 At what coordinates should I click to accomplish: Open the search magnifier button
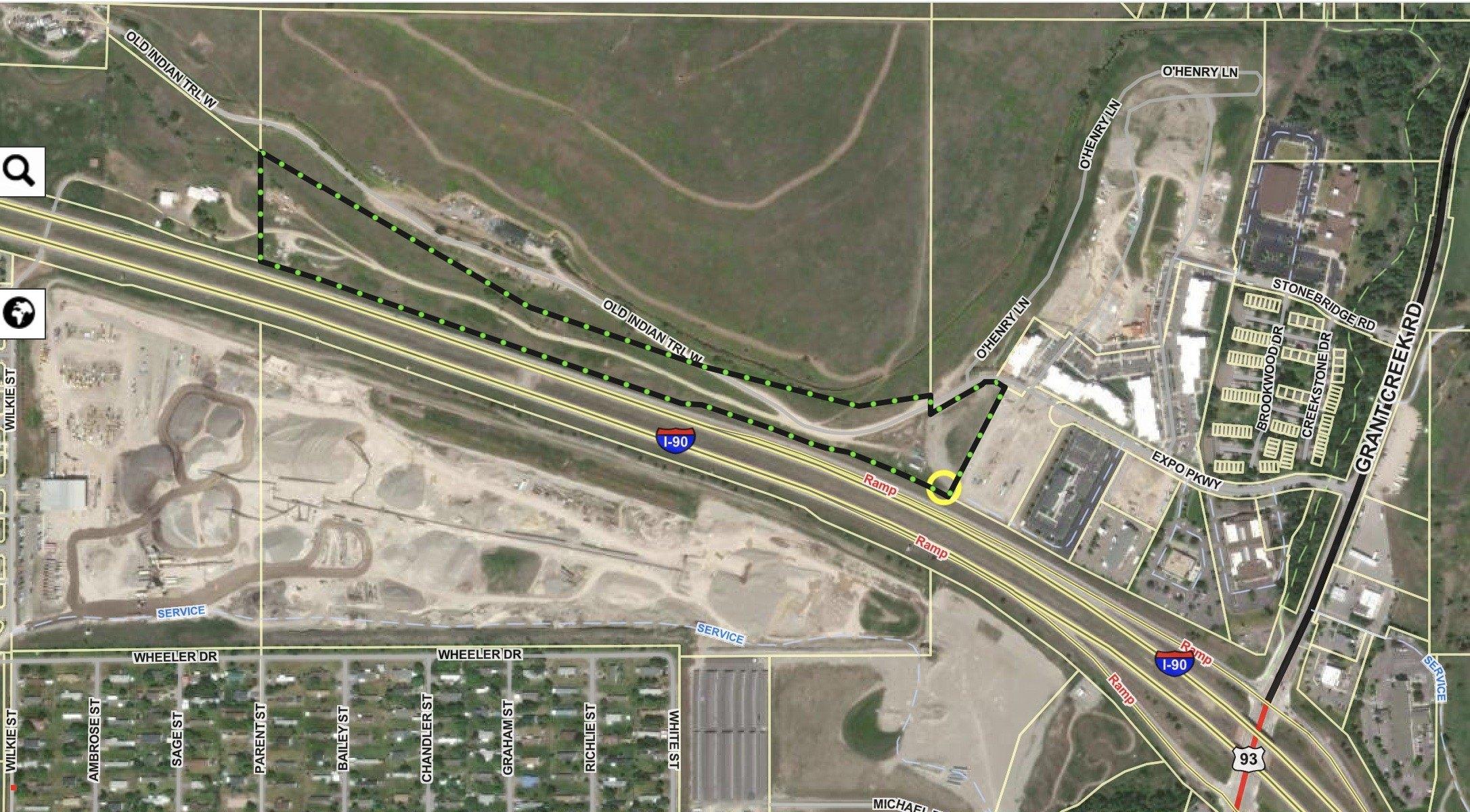click(x=20, y=172)
